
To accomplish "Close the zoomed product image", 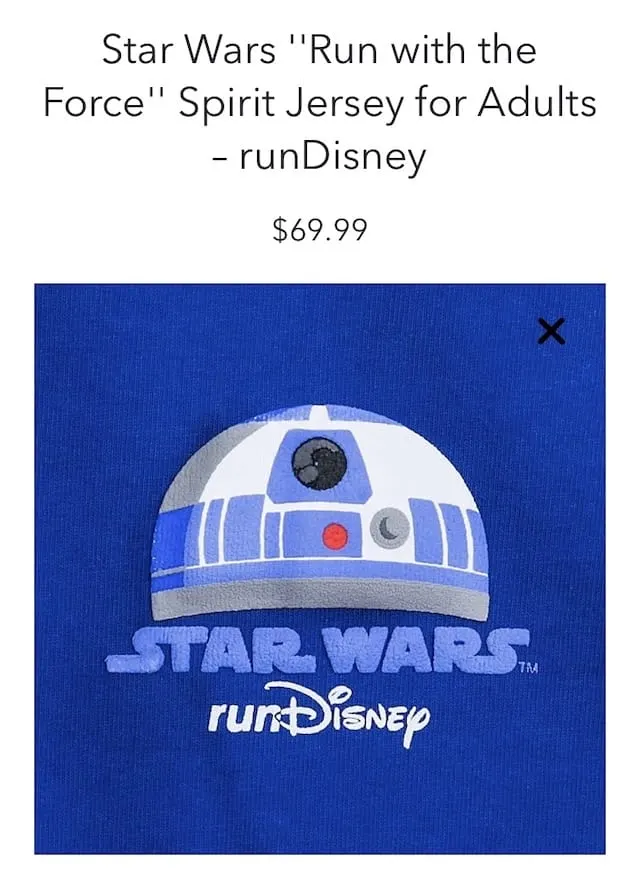I will click(551, 332).
